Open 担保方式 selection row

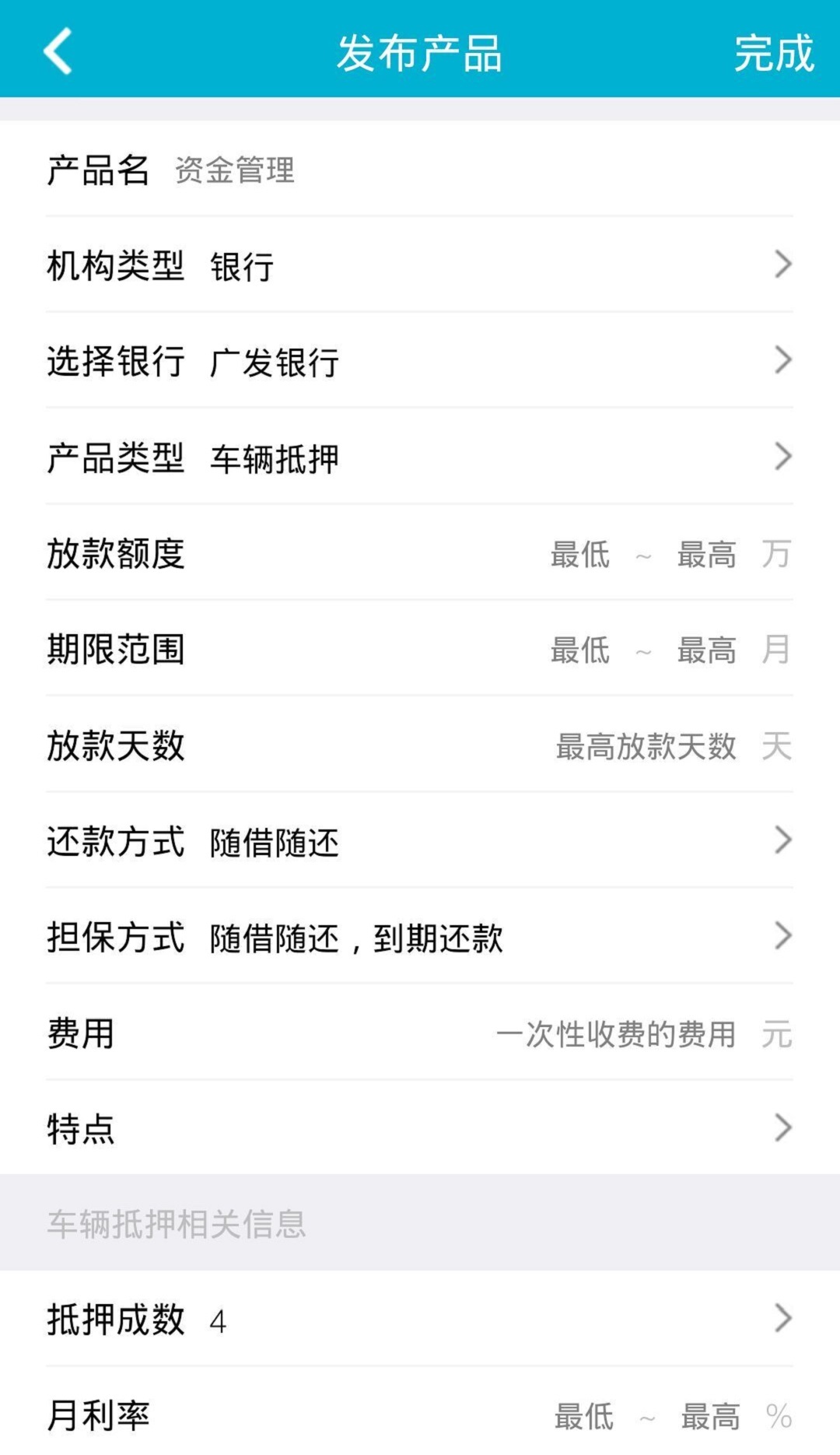[420, 937]
